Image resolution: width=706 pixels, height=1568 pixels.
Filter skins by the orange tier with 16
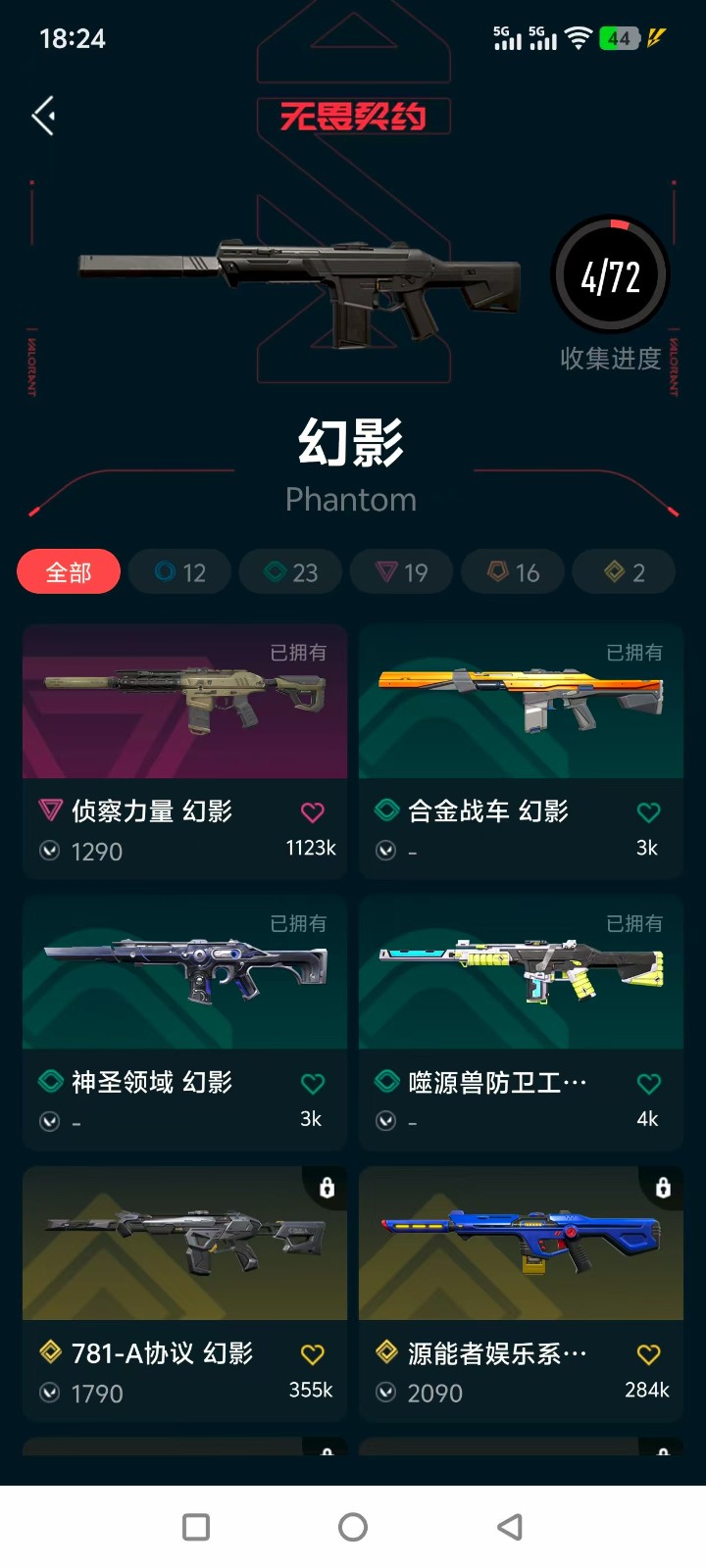[514, 572]
